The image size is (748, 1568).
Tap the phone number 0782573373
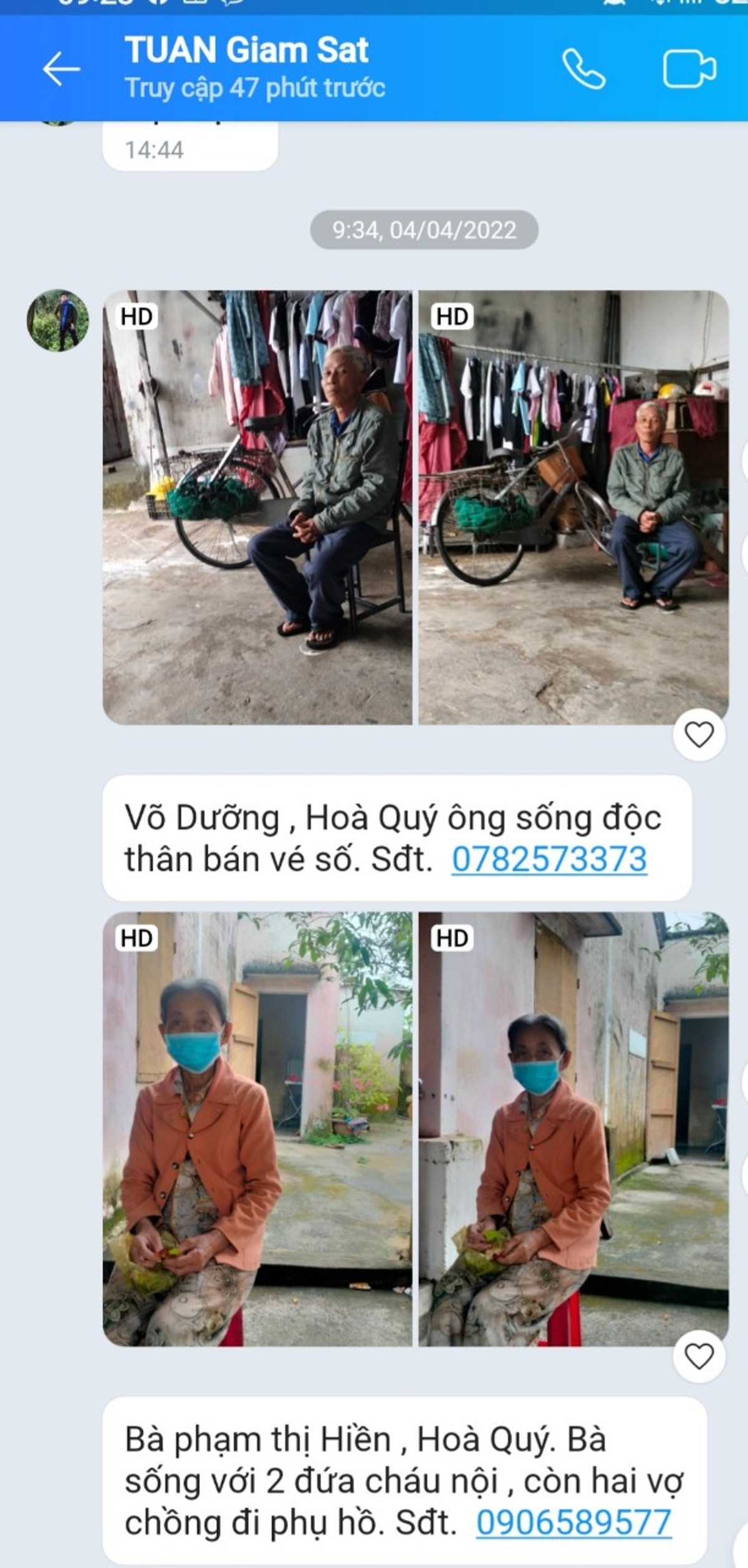[x=549, y=859]
